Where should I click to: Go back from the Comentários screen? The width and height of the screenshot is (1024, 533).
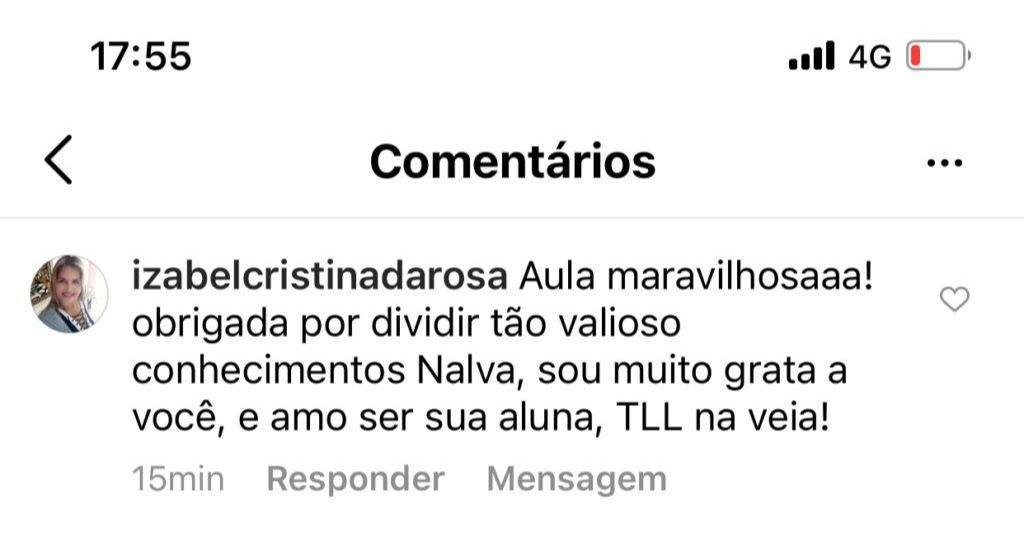pyautogui.click(x=59, y=161)
